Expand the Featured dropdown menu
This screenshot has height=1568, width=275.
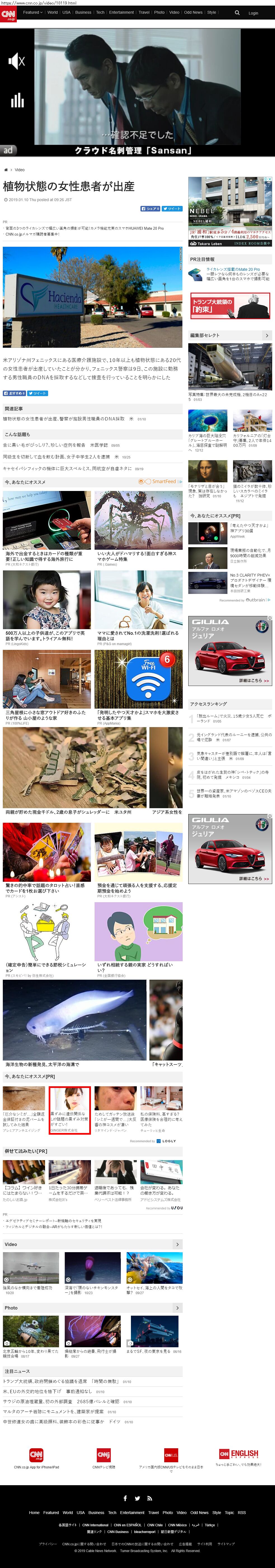coord(33,12)
